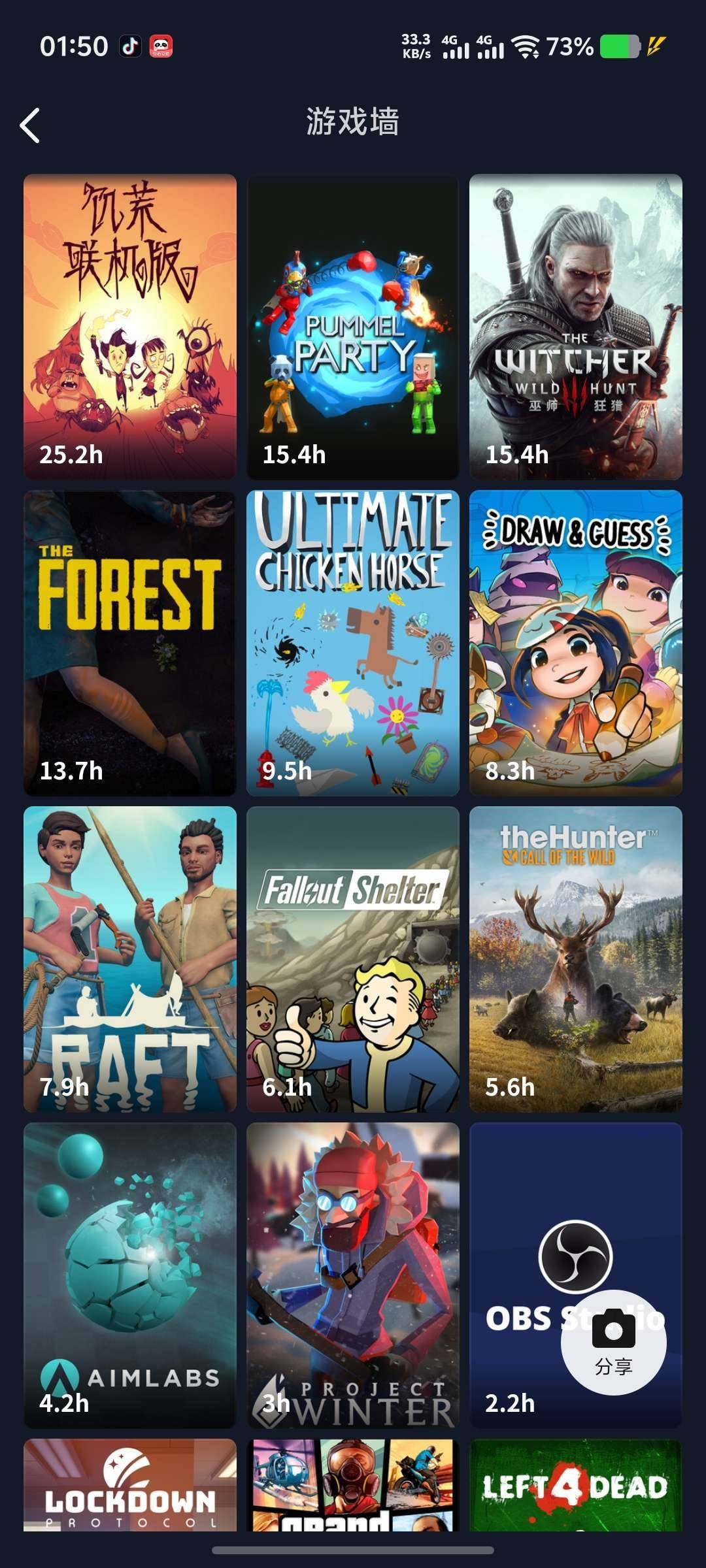The width and height of the screenshot is (706, 1568).
Task: View theHunter Call of the Wild card
Action: (576, 959)
